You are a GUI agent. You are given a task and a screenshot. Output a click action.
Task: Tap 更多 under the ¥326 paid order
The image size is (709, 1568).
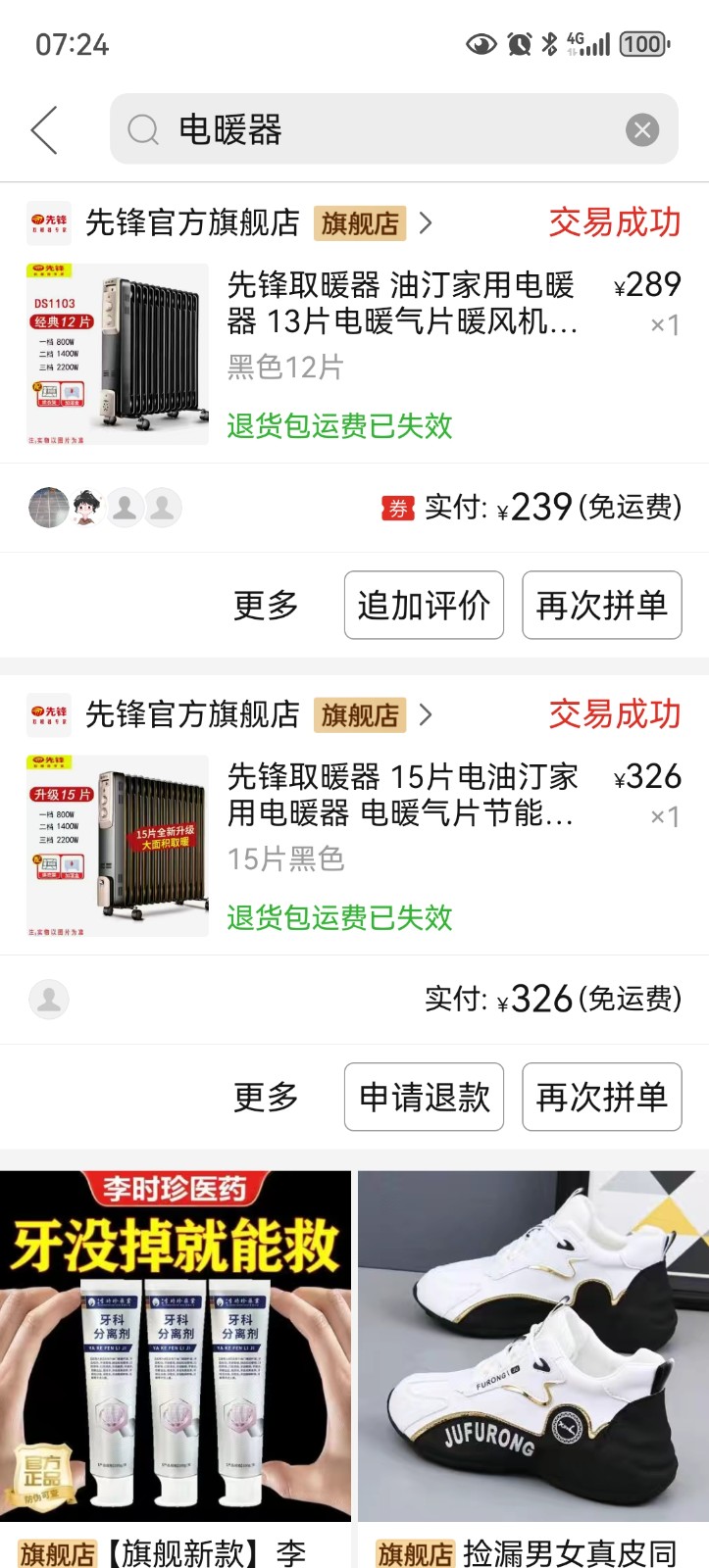pos(266,1098)
